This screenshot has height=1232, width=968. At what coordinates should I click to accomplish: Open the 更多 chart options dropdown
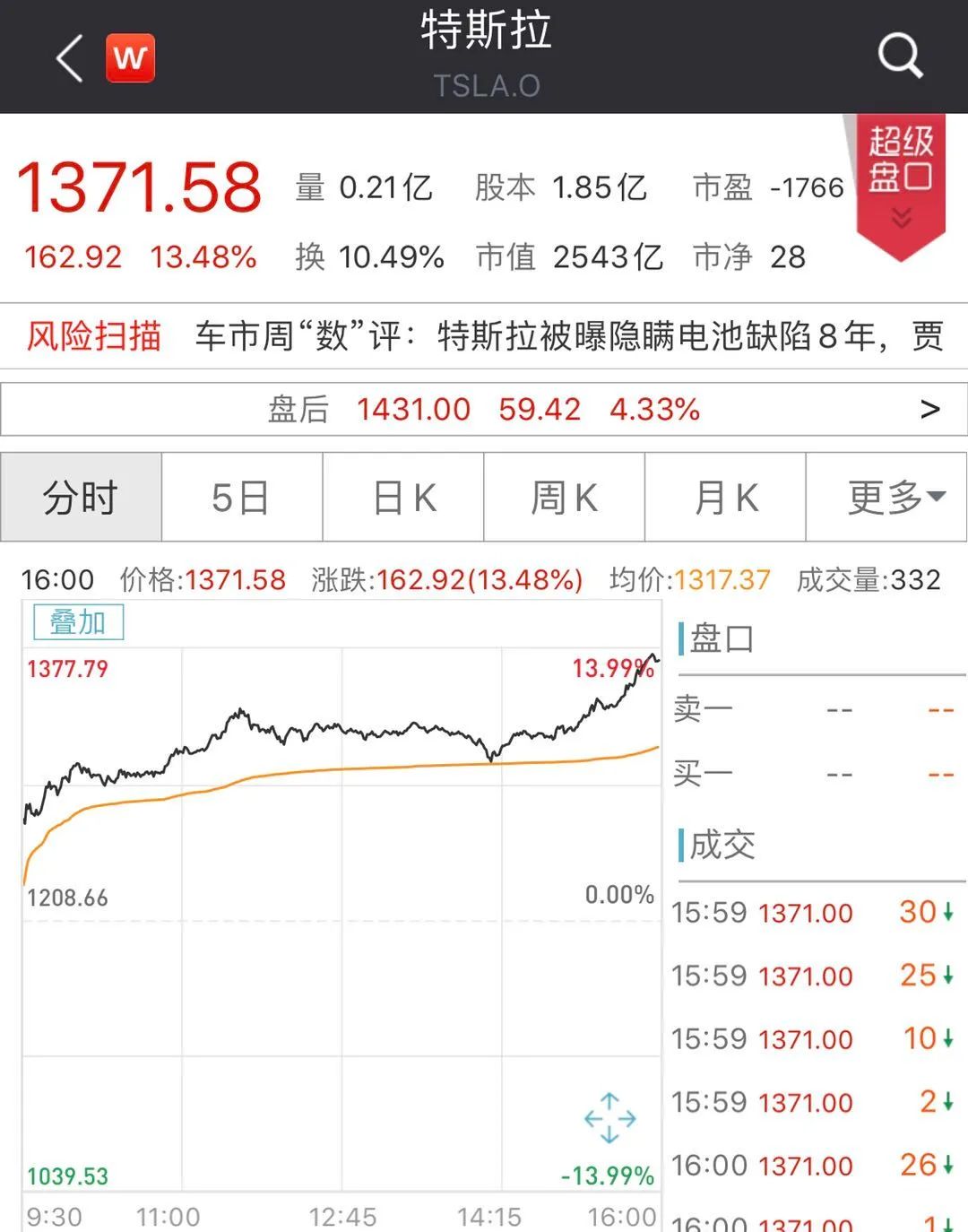(887, 498)
